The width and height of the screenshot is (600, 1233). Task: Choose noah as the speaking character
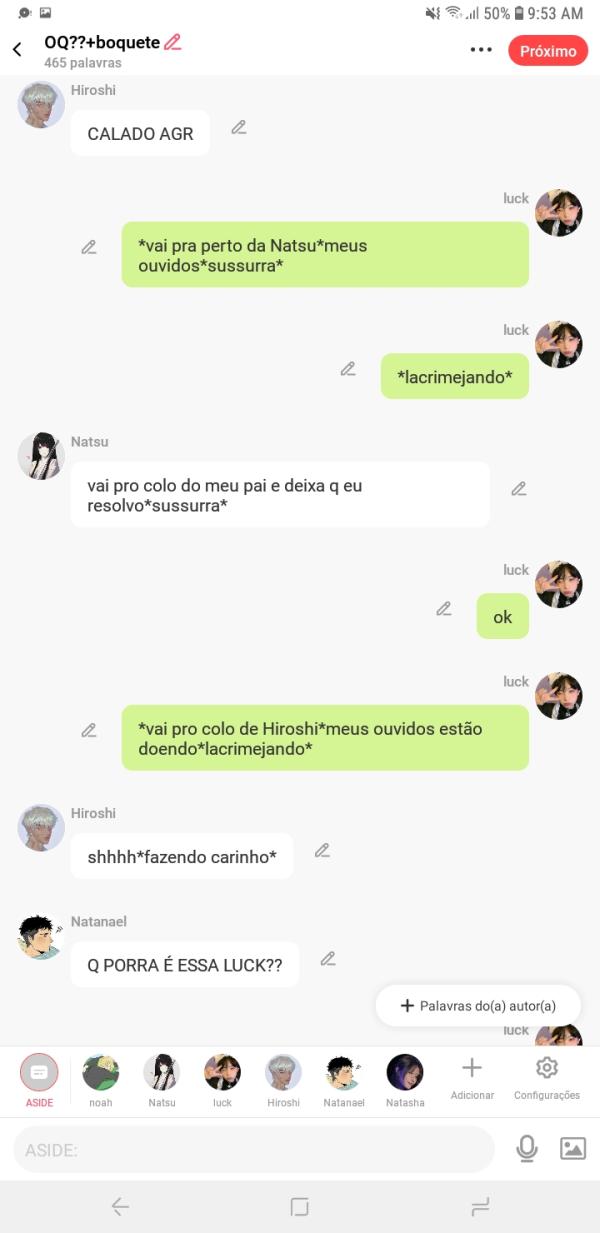[x=100, y=1079]
